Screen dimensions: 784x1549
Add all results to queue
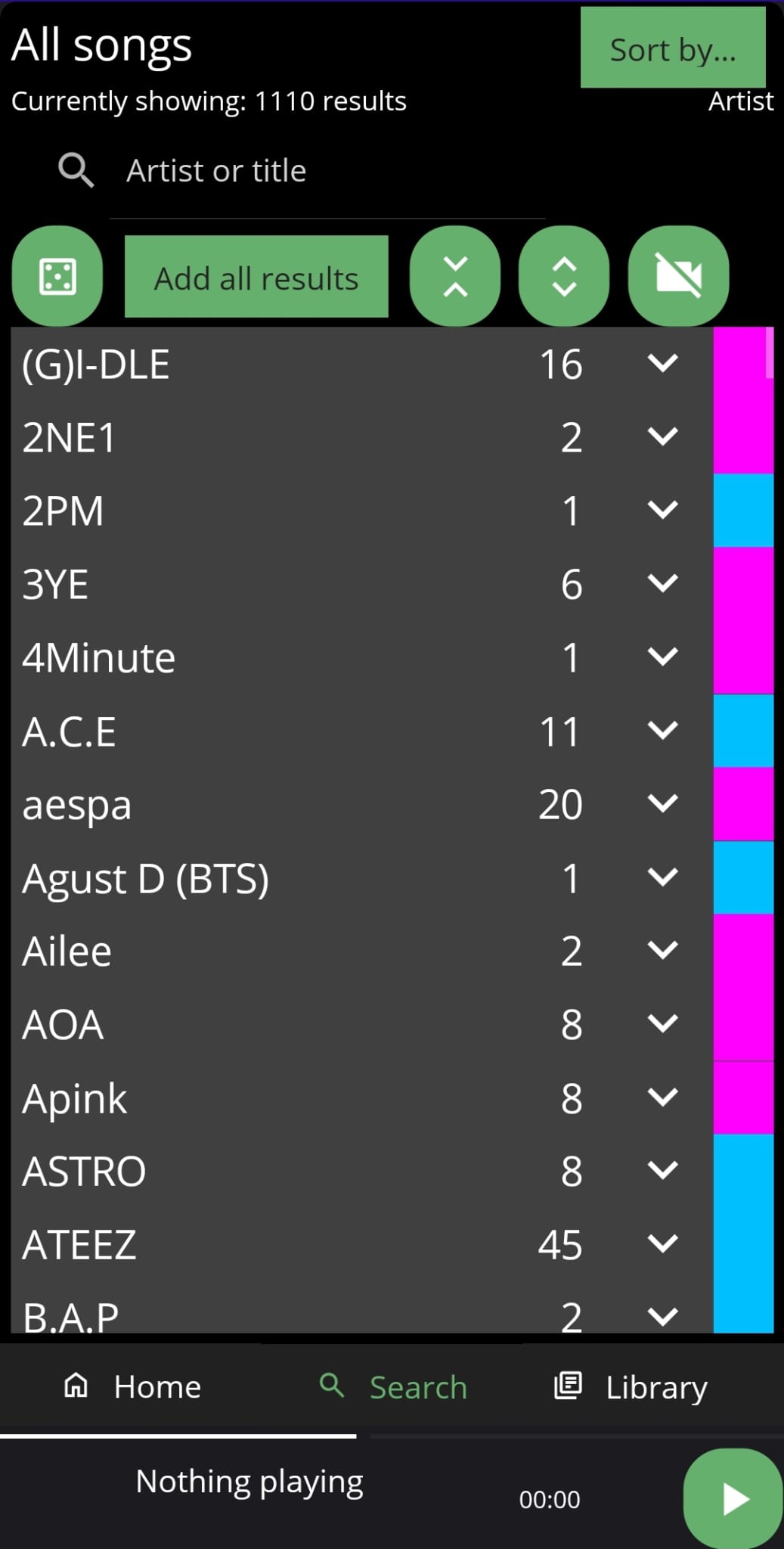(256, 278)
